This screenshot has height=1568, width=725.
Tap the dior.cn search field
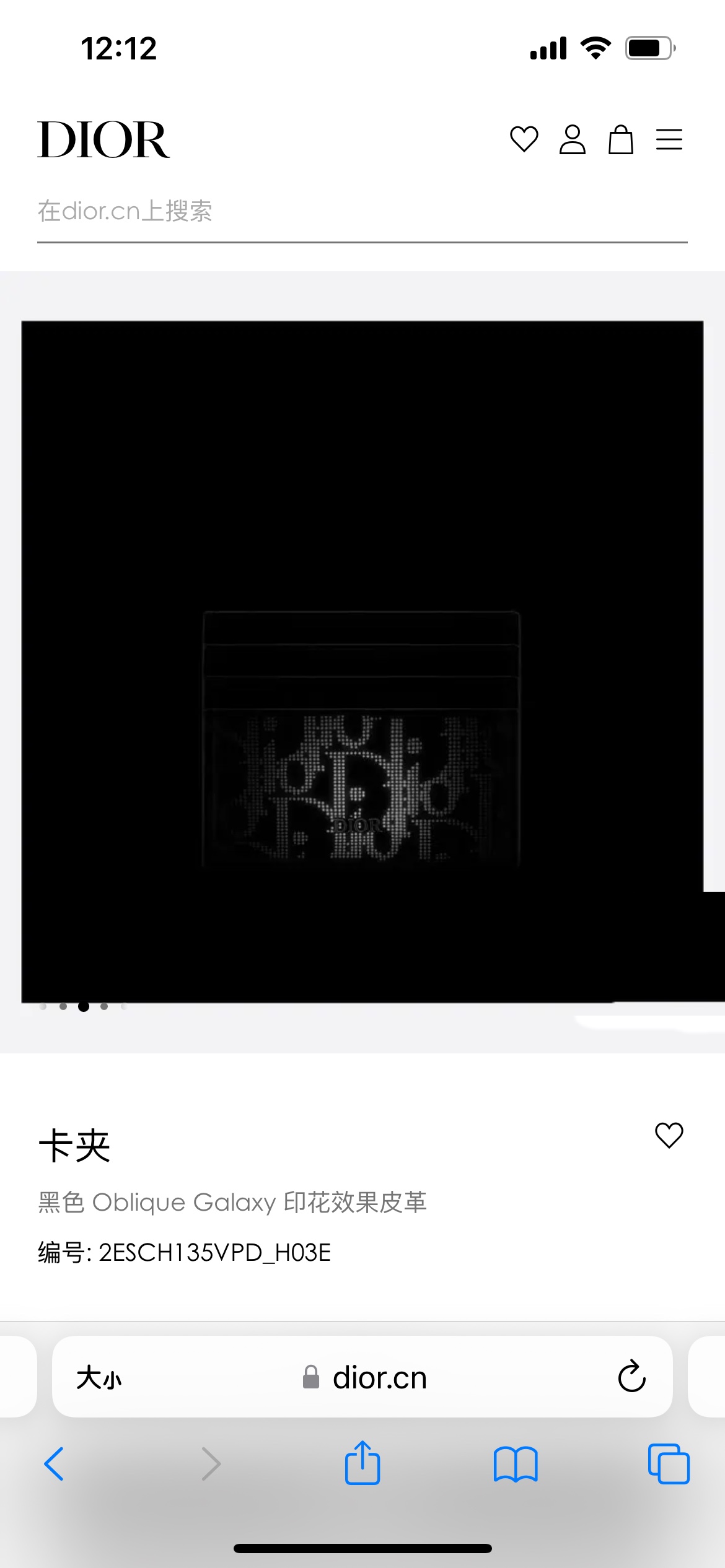[362, 212]
